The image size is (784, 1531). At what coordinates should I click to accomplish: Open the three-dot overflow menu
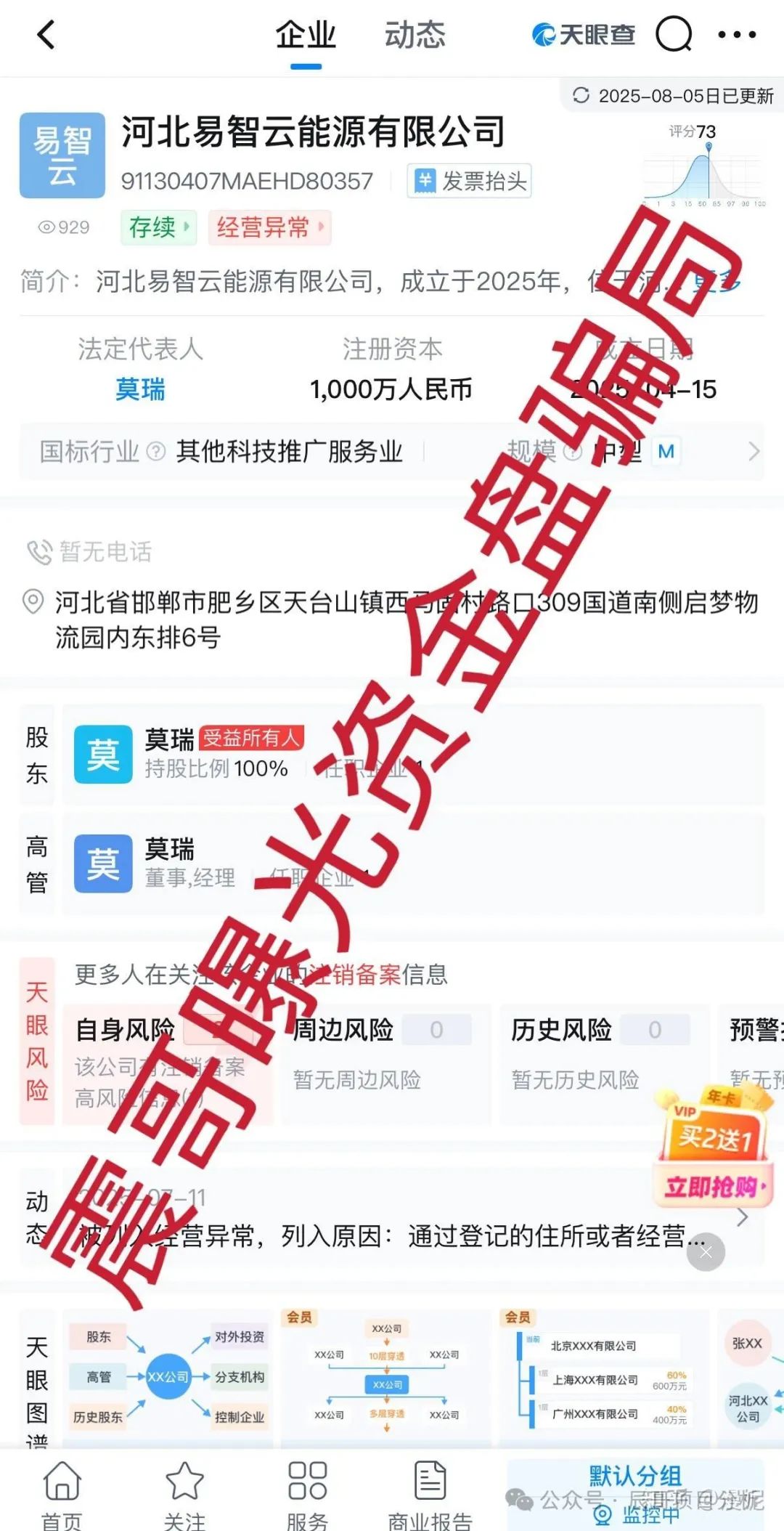point(736,34)
